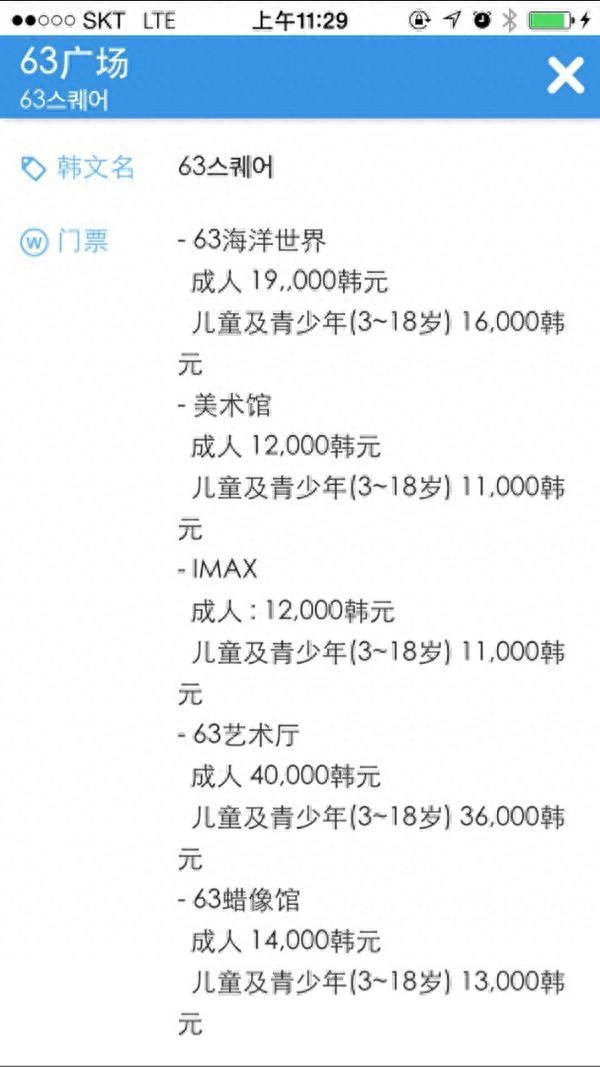Close the 63广场 details panel
This screenshot has width=600, height=1067.
pyautogui.click(x=565, y=76)
